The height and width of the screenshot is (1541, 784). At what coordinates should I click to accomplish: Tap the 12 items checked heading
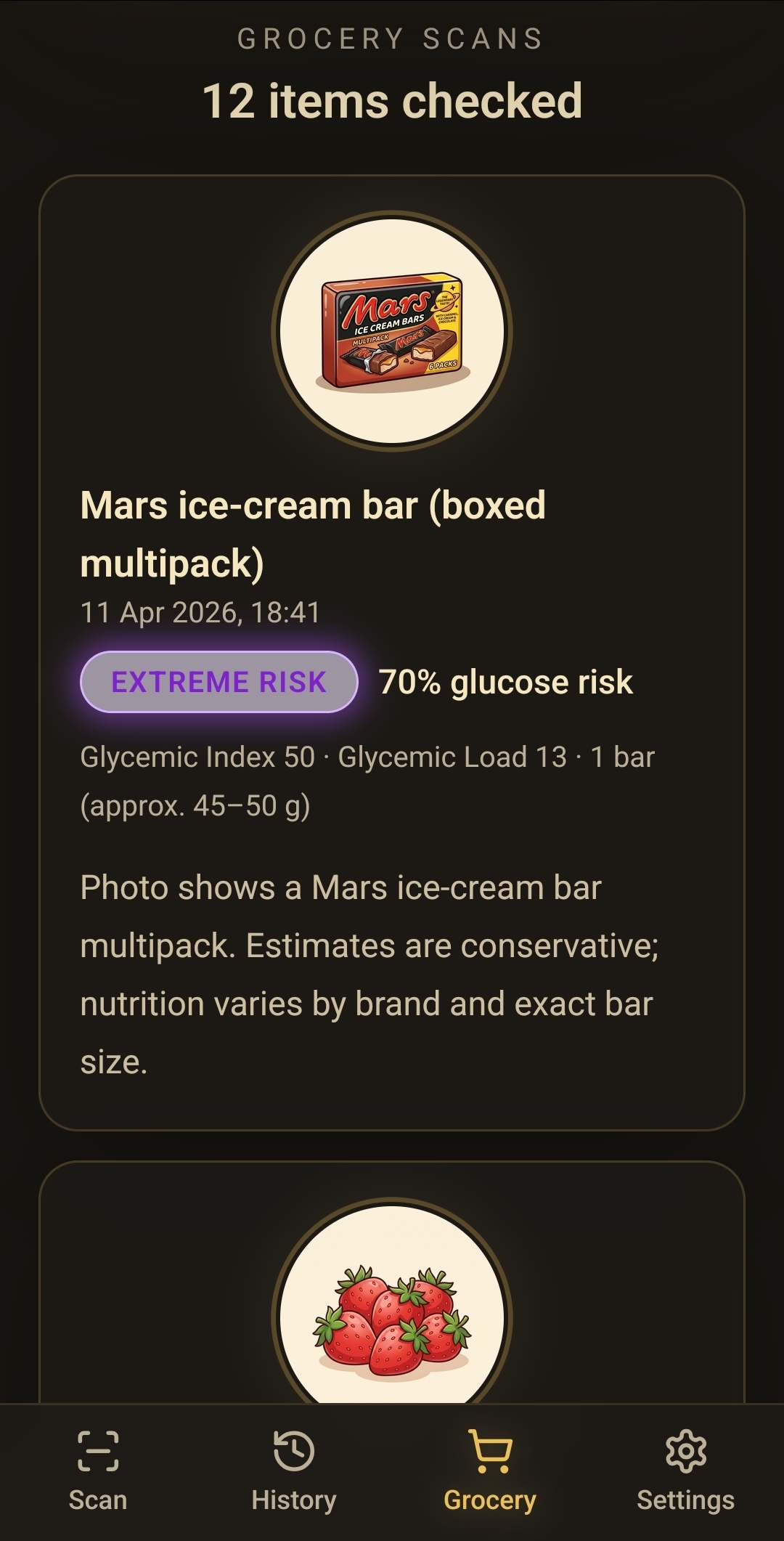tap(392, 102)
